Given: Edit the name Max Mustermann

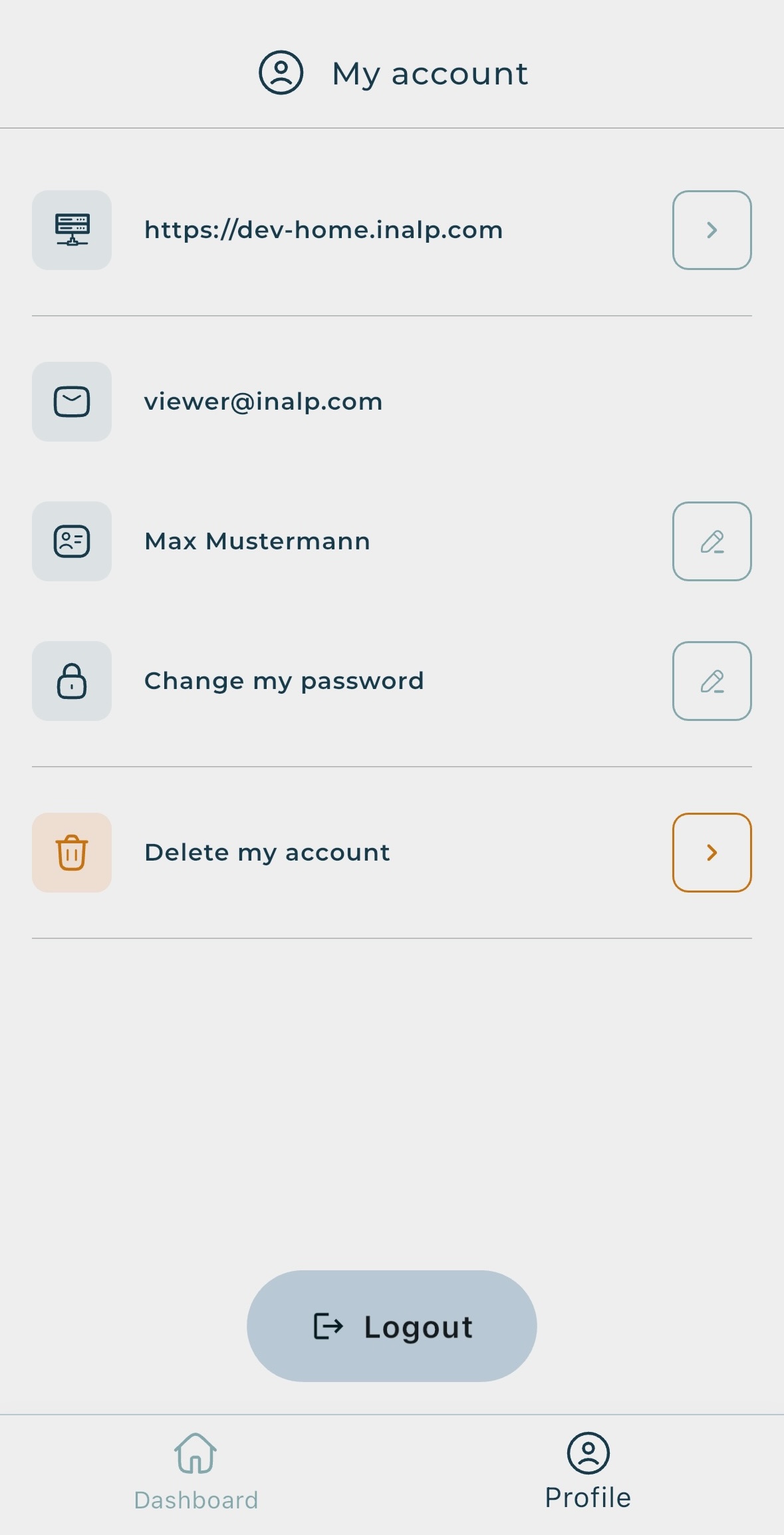Looking at the screenshot, I should point(712,541).
